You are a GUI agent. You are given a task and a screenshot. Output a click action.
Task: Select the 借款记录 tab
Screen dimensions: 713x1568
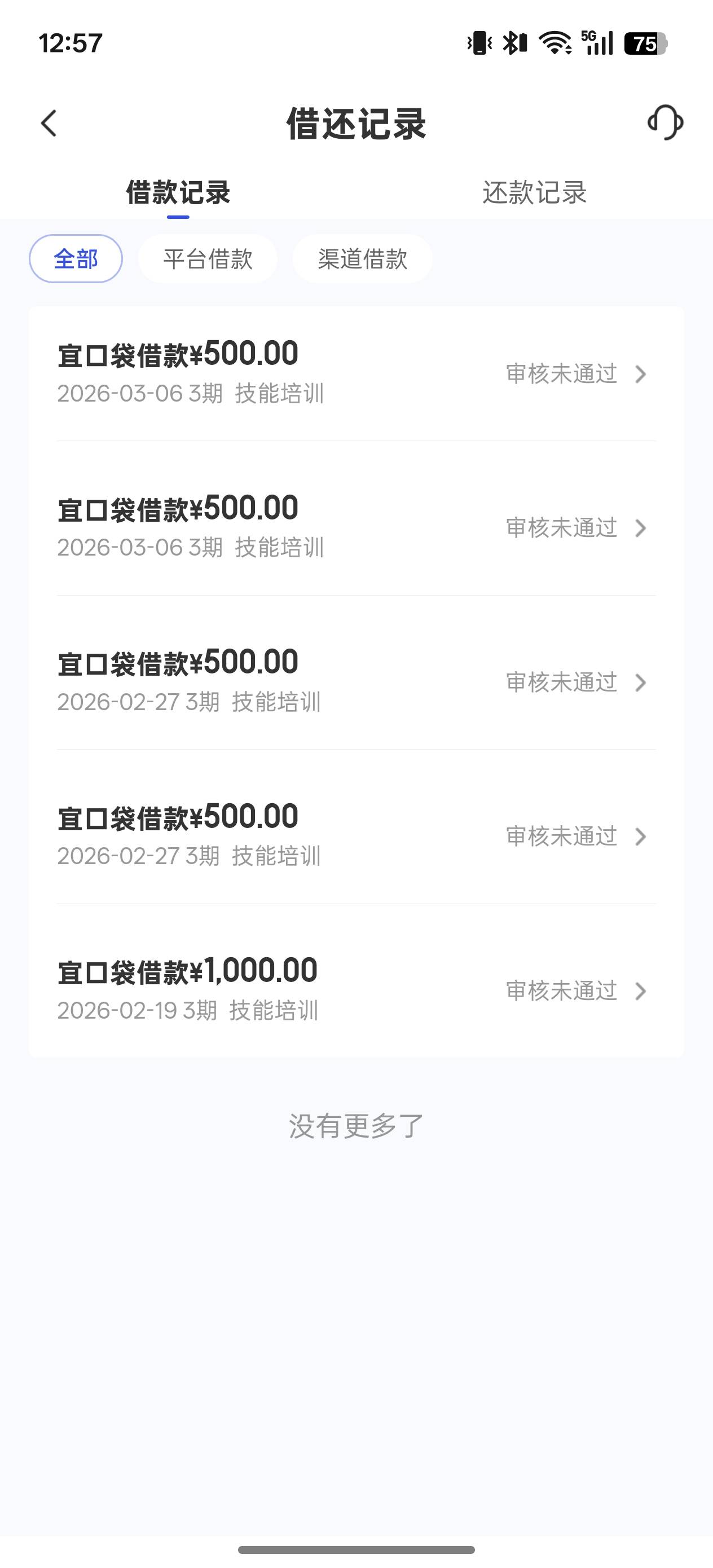178,192
